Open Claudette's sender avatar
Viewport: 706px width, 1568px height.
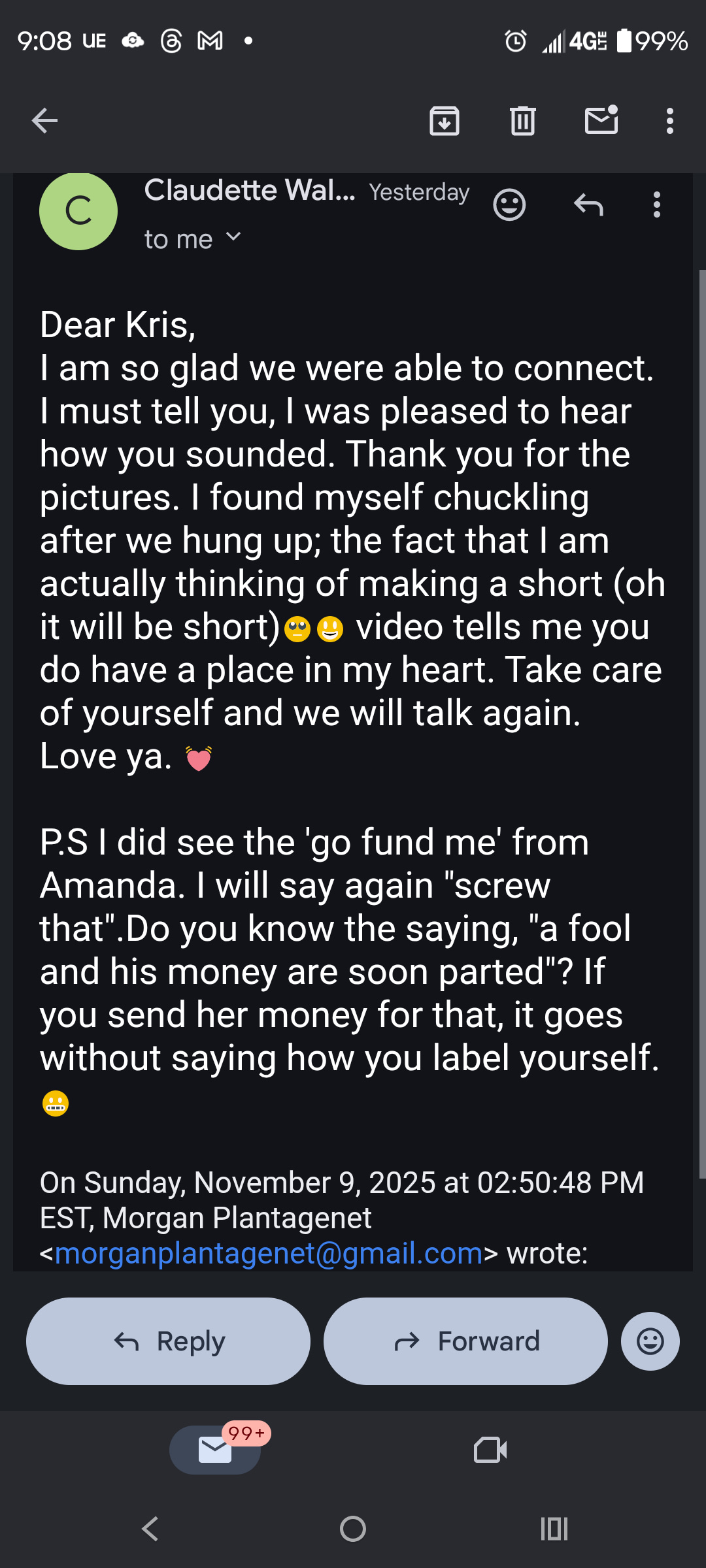78,211
